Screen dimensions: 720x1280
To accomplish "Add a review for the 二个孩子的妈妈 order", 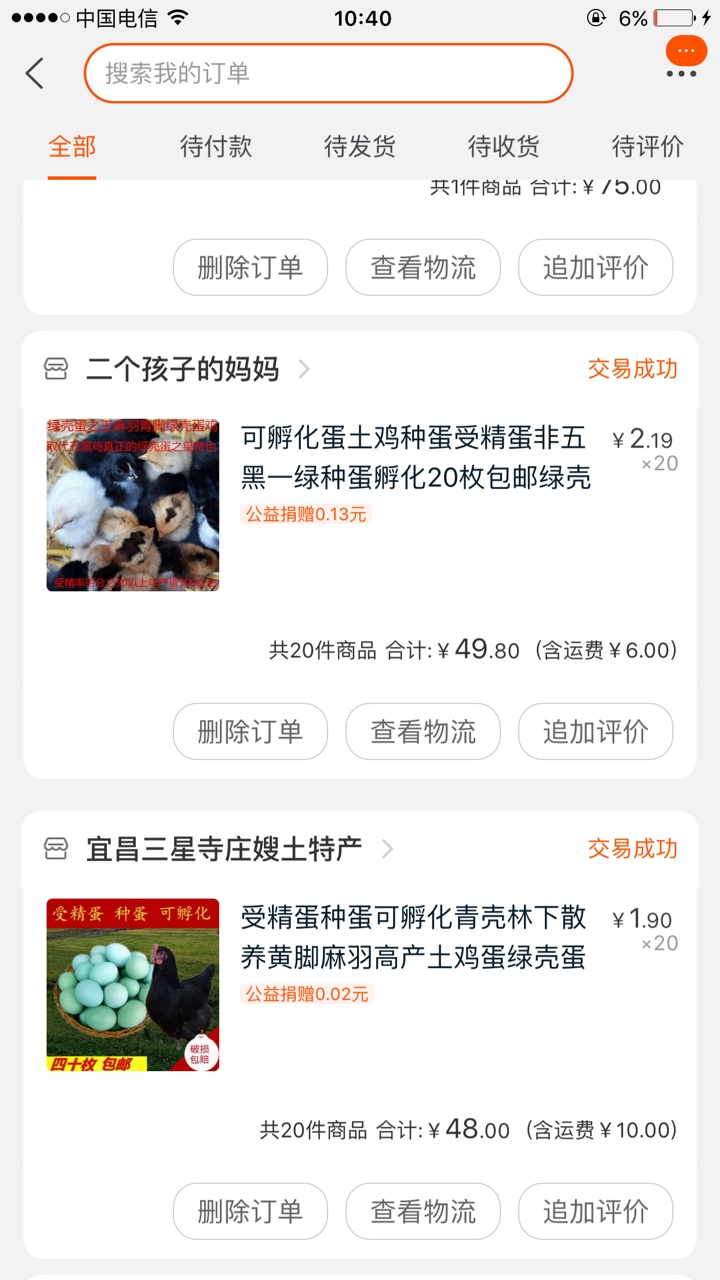I will [x=595, y=731].
